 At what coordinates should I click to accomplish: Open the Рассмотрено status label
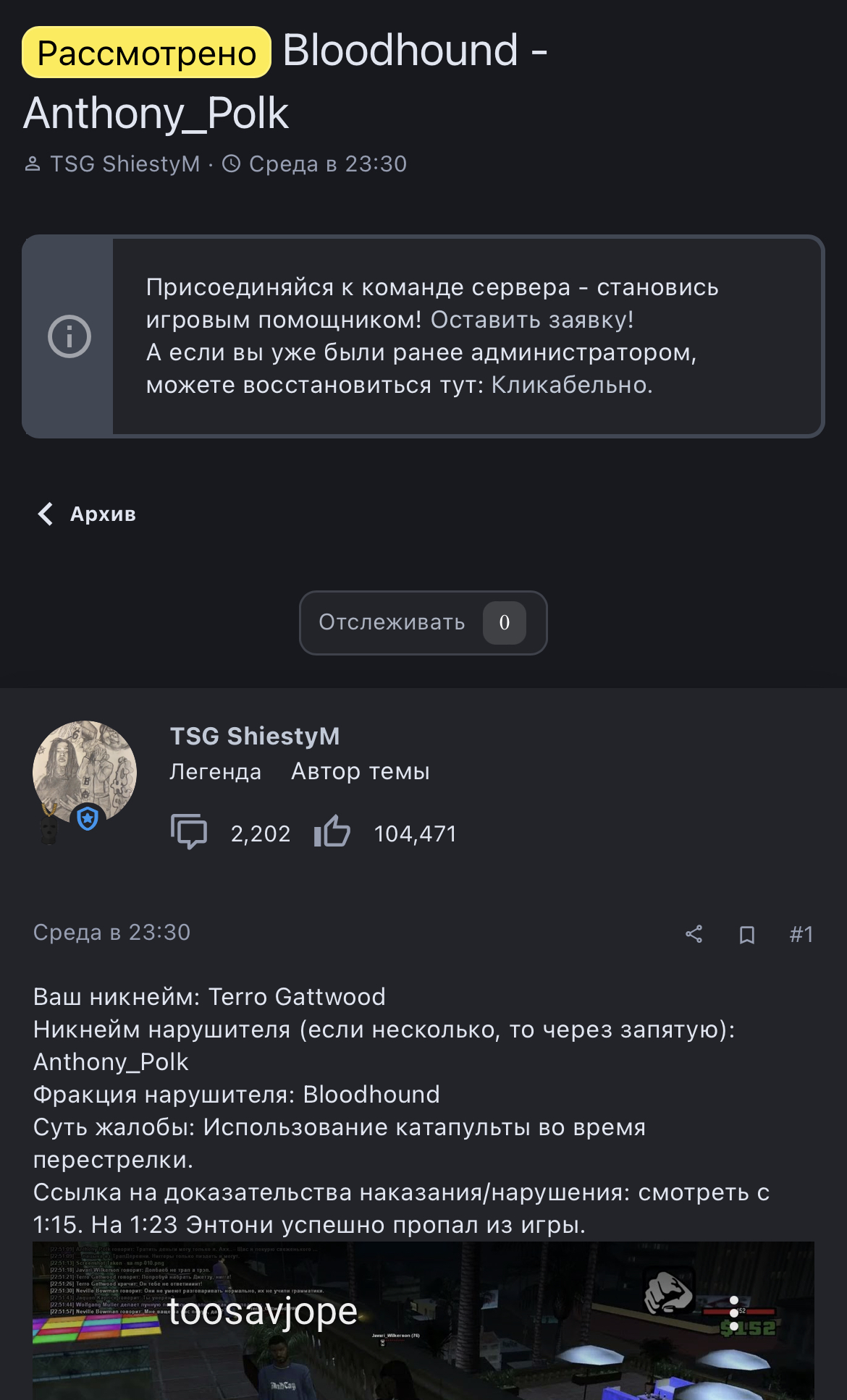[x=146, y=53]
